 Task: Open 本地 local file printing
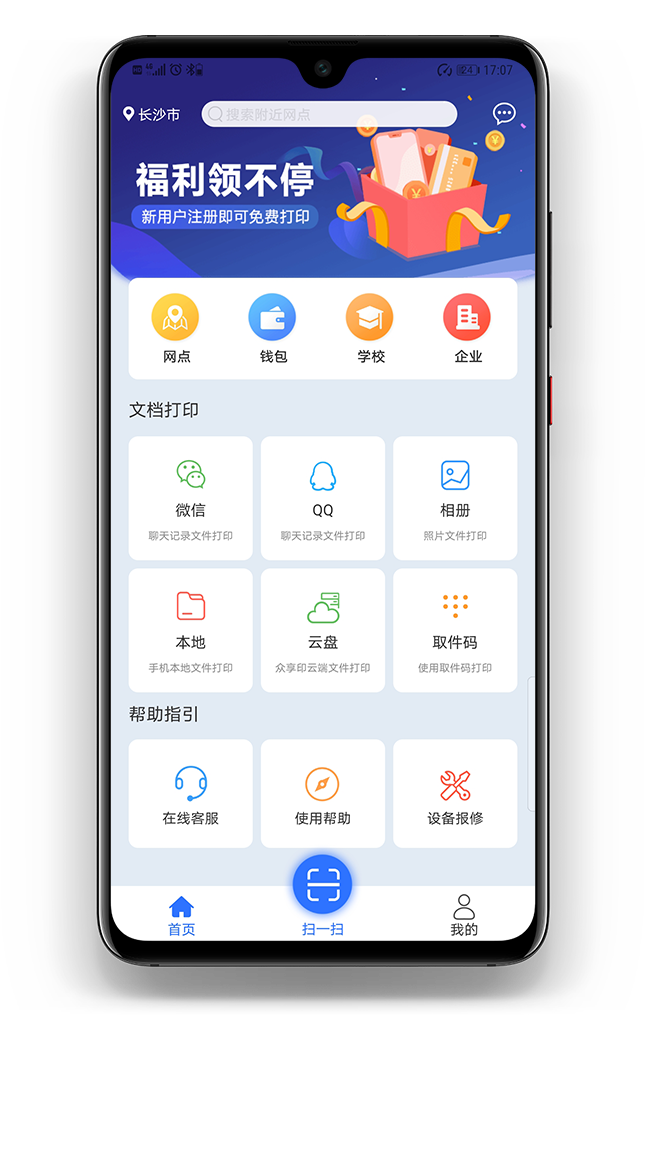[191, 630]
